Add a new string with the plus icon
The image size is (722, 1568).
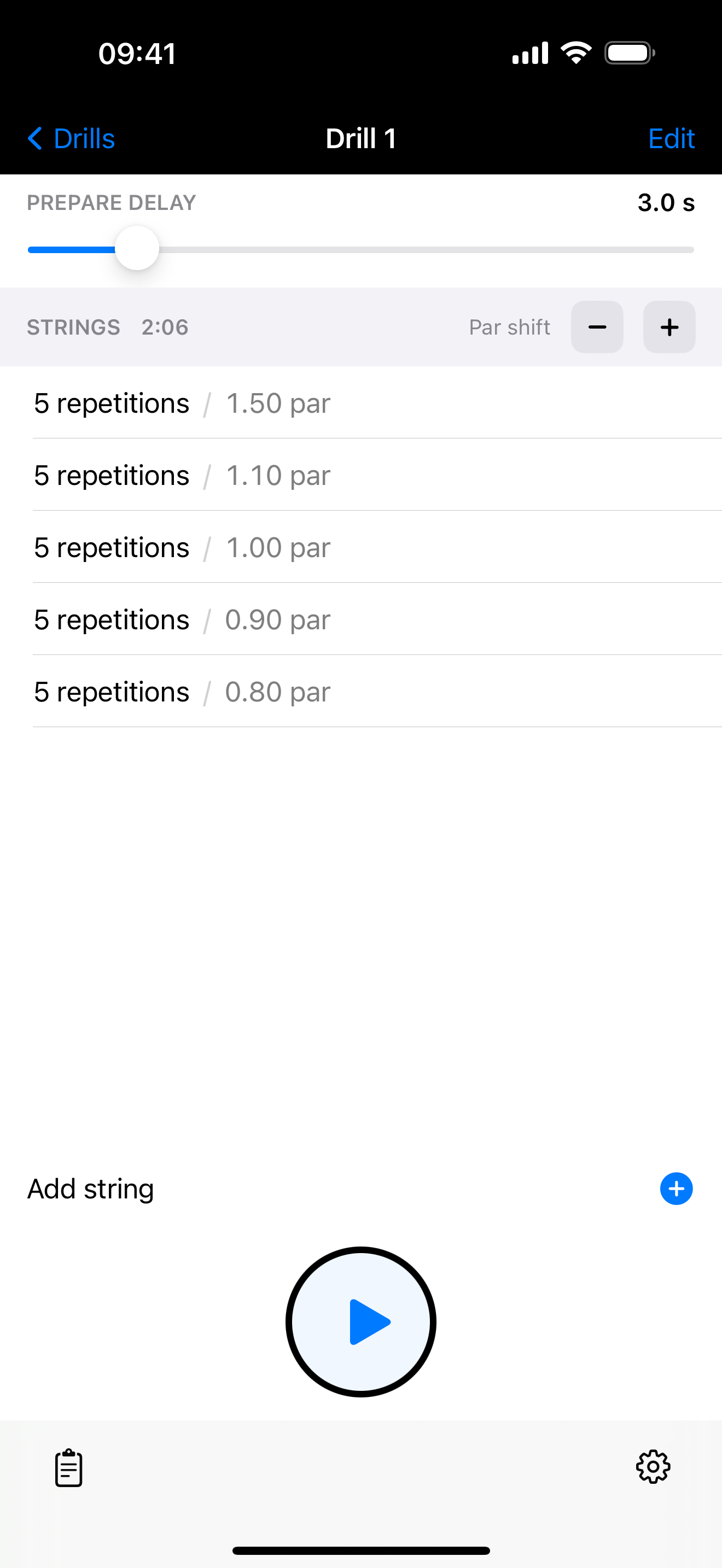tap(676, 1189)
